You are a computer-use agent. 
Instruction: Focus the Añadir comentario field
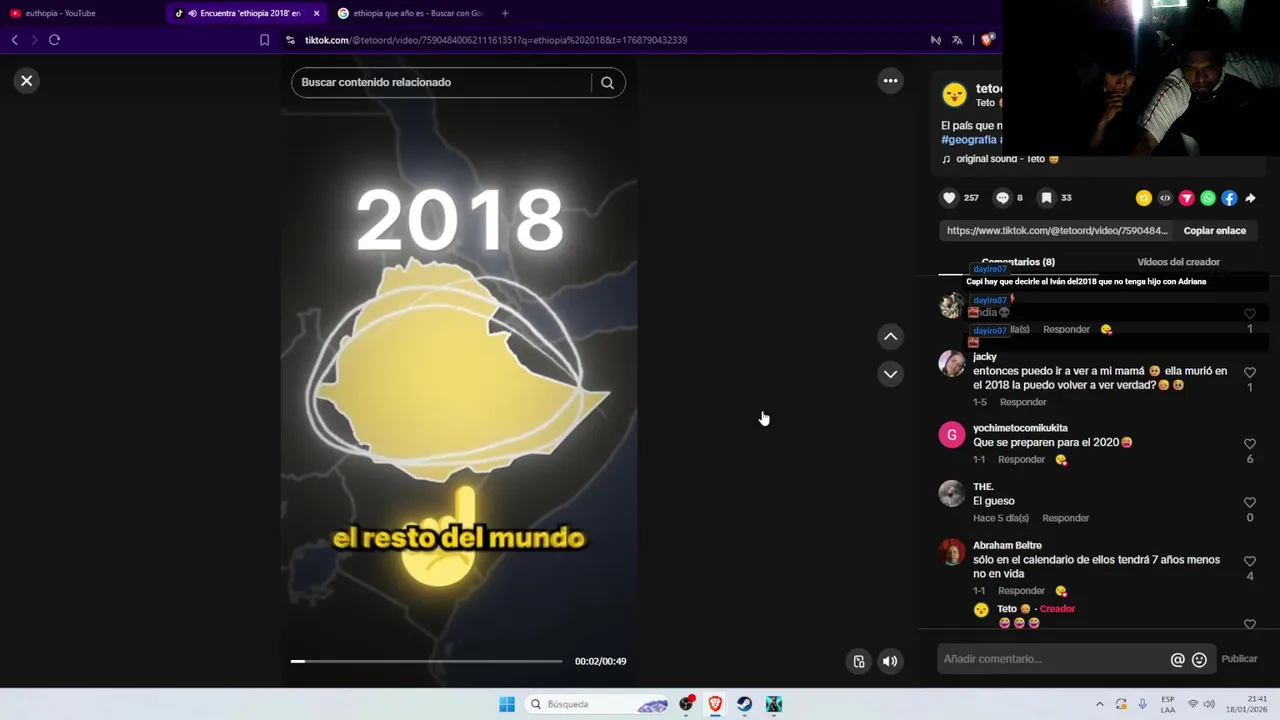pos(1050,659)
